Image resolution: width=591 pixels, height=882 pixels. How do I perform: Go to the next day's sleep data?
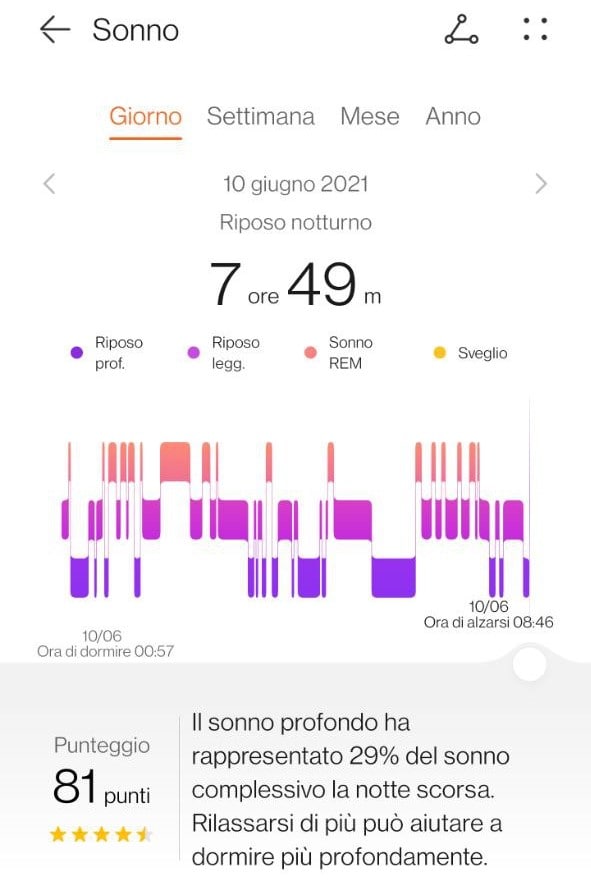(x=541, y=183)
